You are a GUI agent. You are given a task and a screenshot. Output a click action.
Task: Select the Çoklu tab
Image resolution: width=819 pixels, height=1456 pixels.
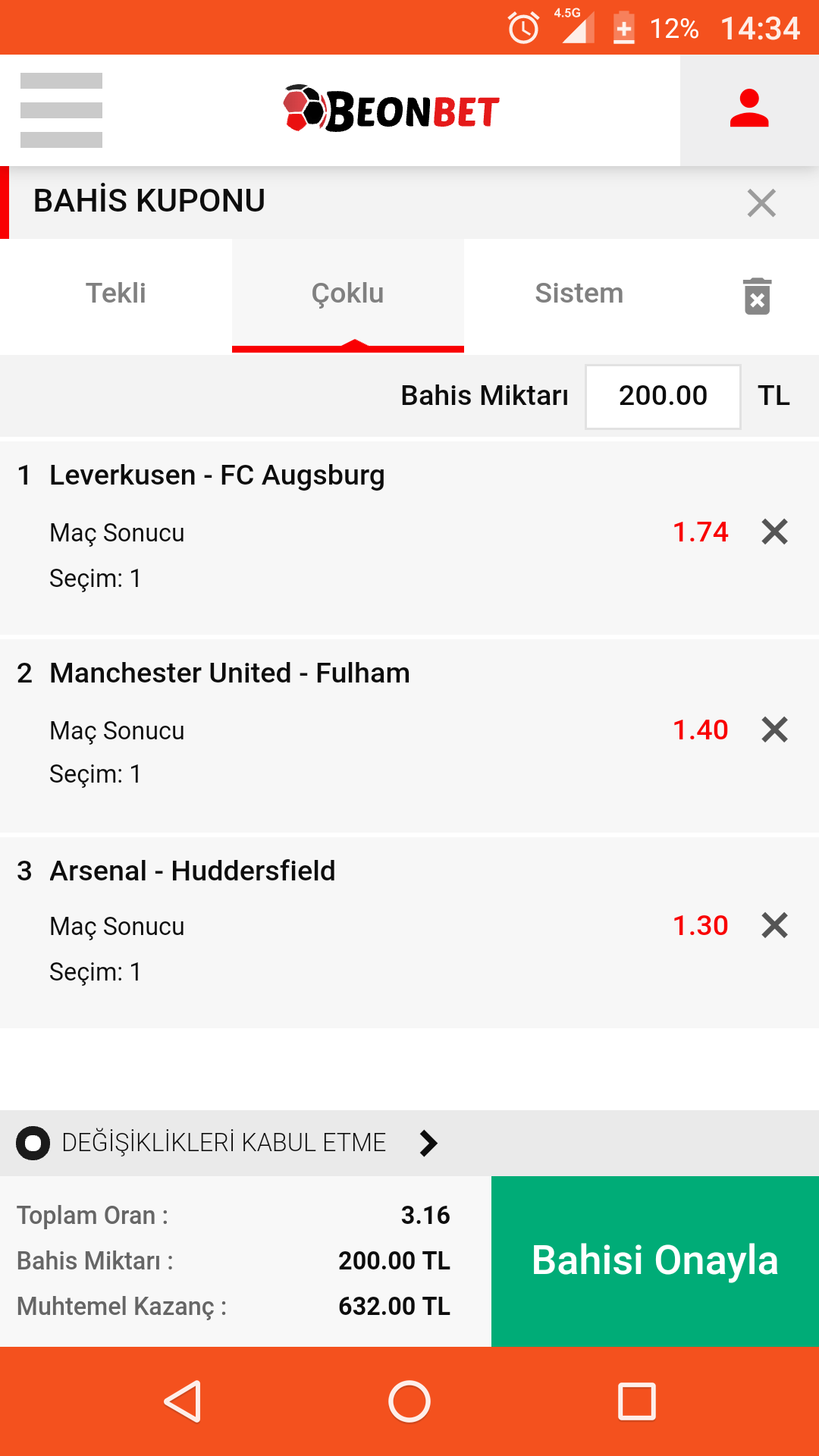[x=348, y=294]
